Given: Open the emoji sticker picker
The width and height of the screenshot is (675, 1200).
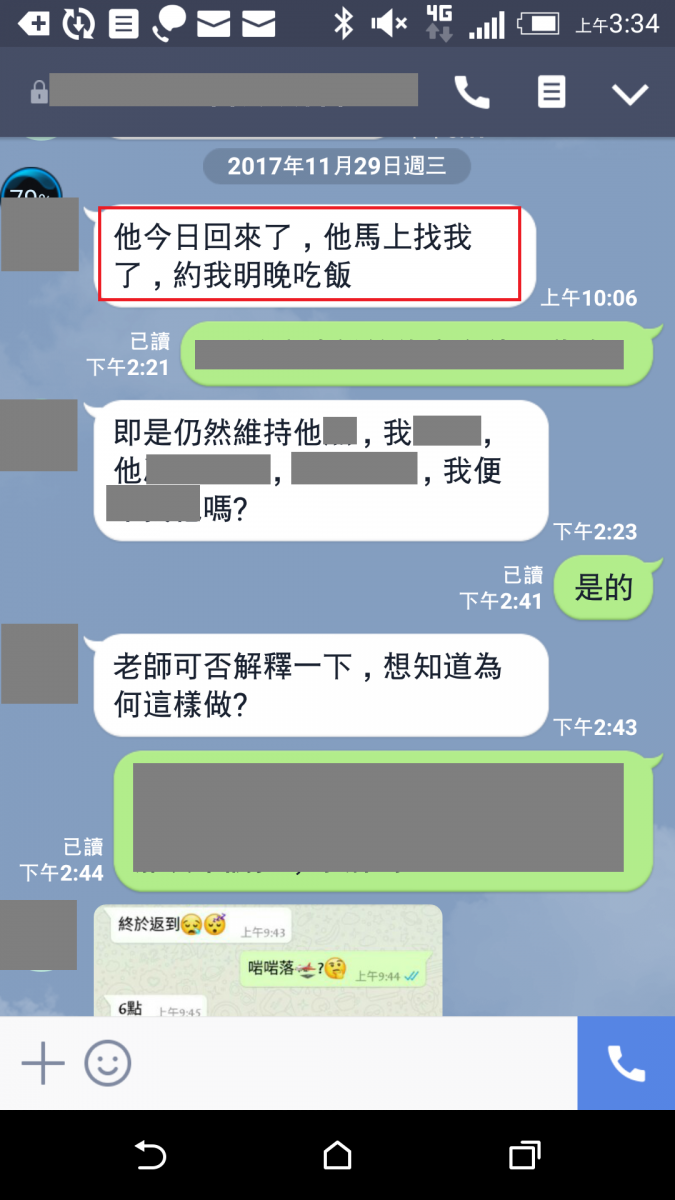Looking at the screenshot, I should 107,1063.
